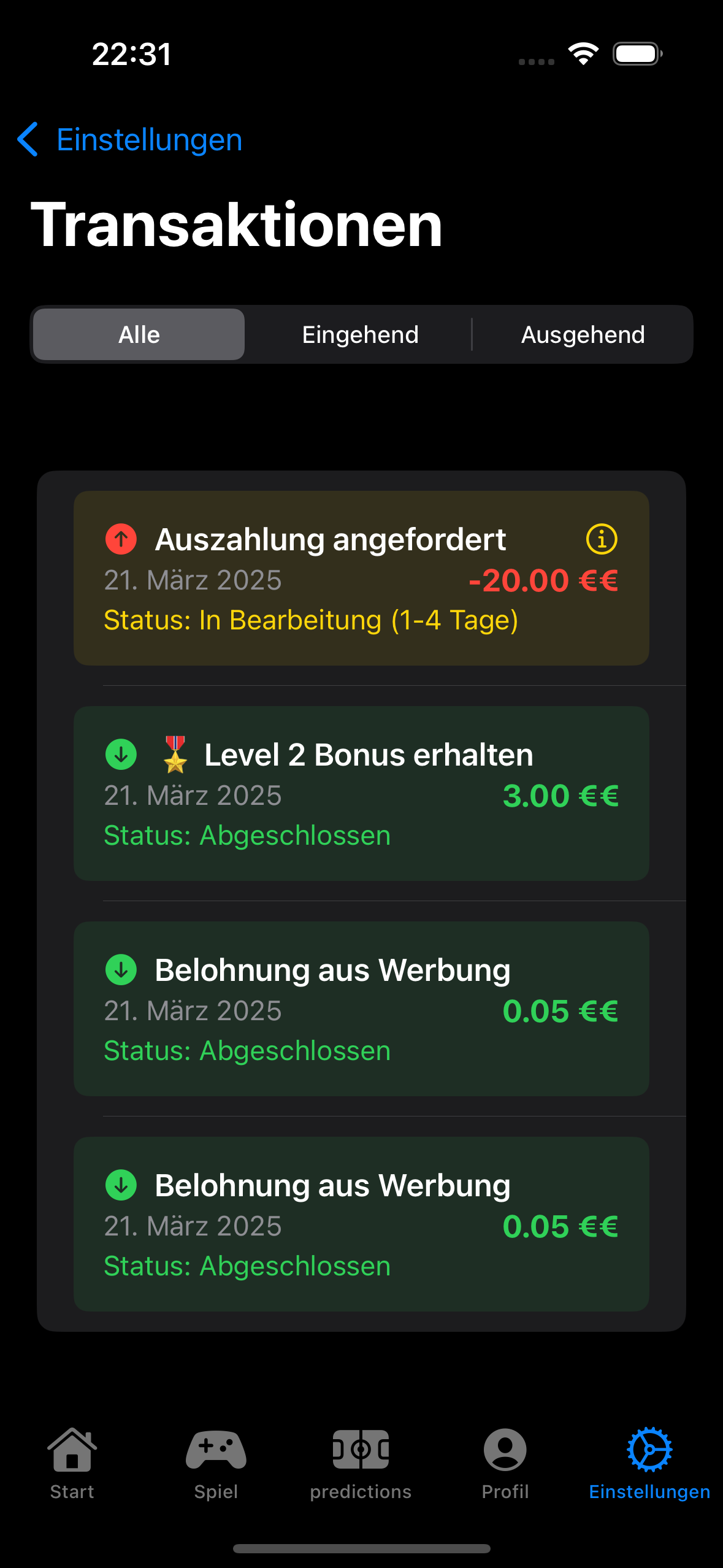Tap the green arrow on first Belohnung card
Viewport: 723px width, 1568px height.
(121, 970)
